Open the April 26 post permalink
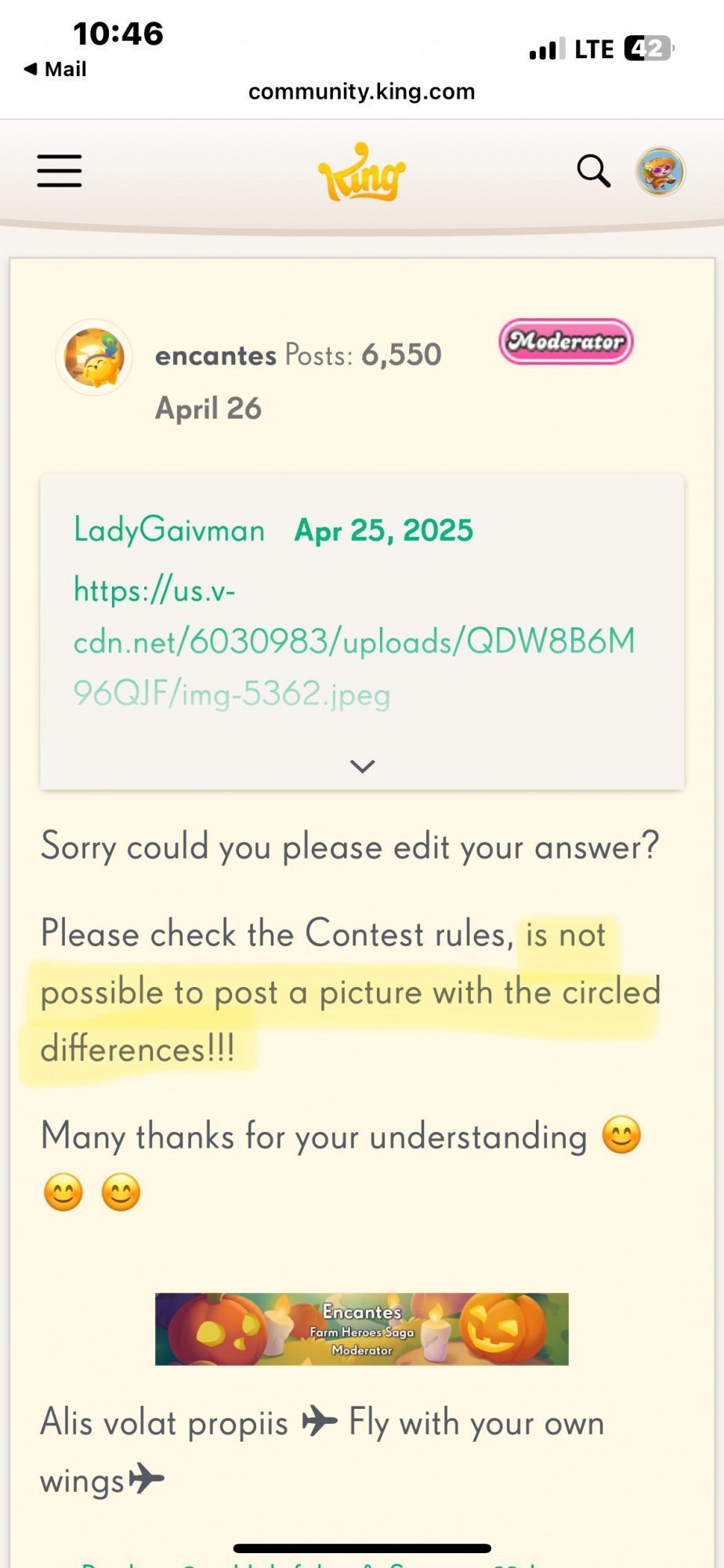This screenshot has width=724, height=1568. [208, 408]
